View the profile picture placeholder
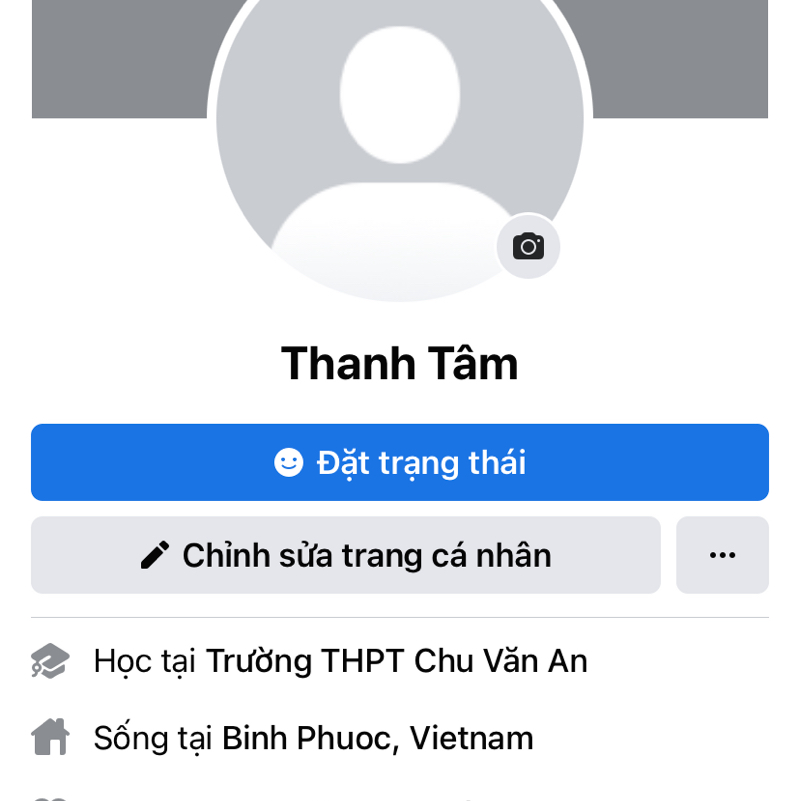This screenshot has width=800, height=801. pyautogui.click(x=398, y=130)
